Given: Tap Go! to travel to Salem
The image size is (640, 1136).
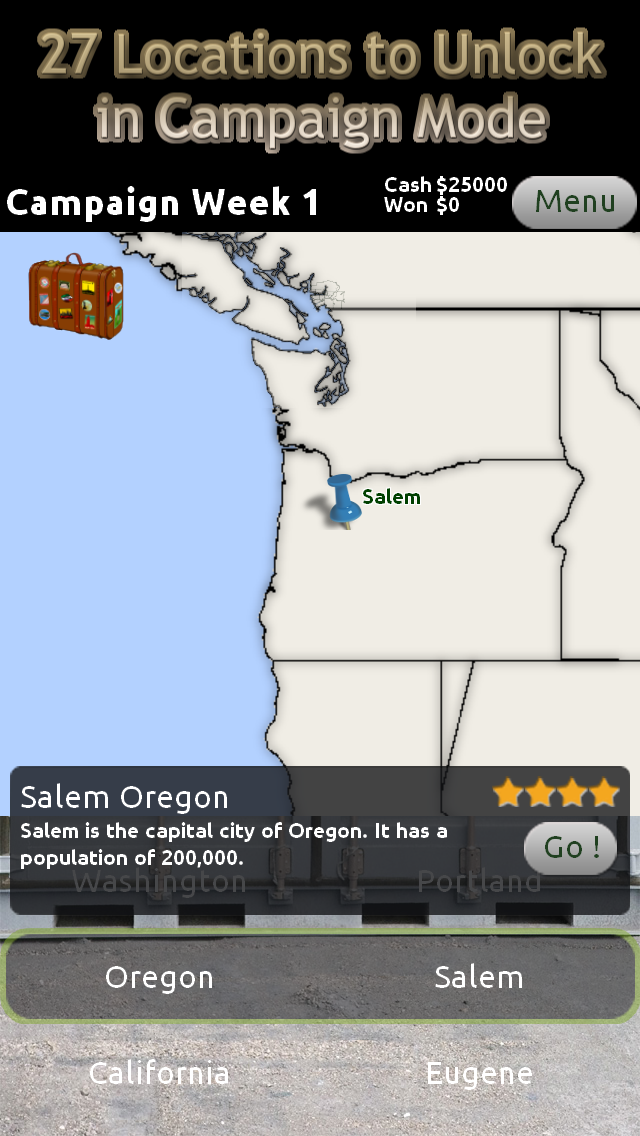Looking at the screenshot, I should point(570,848).
